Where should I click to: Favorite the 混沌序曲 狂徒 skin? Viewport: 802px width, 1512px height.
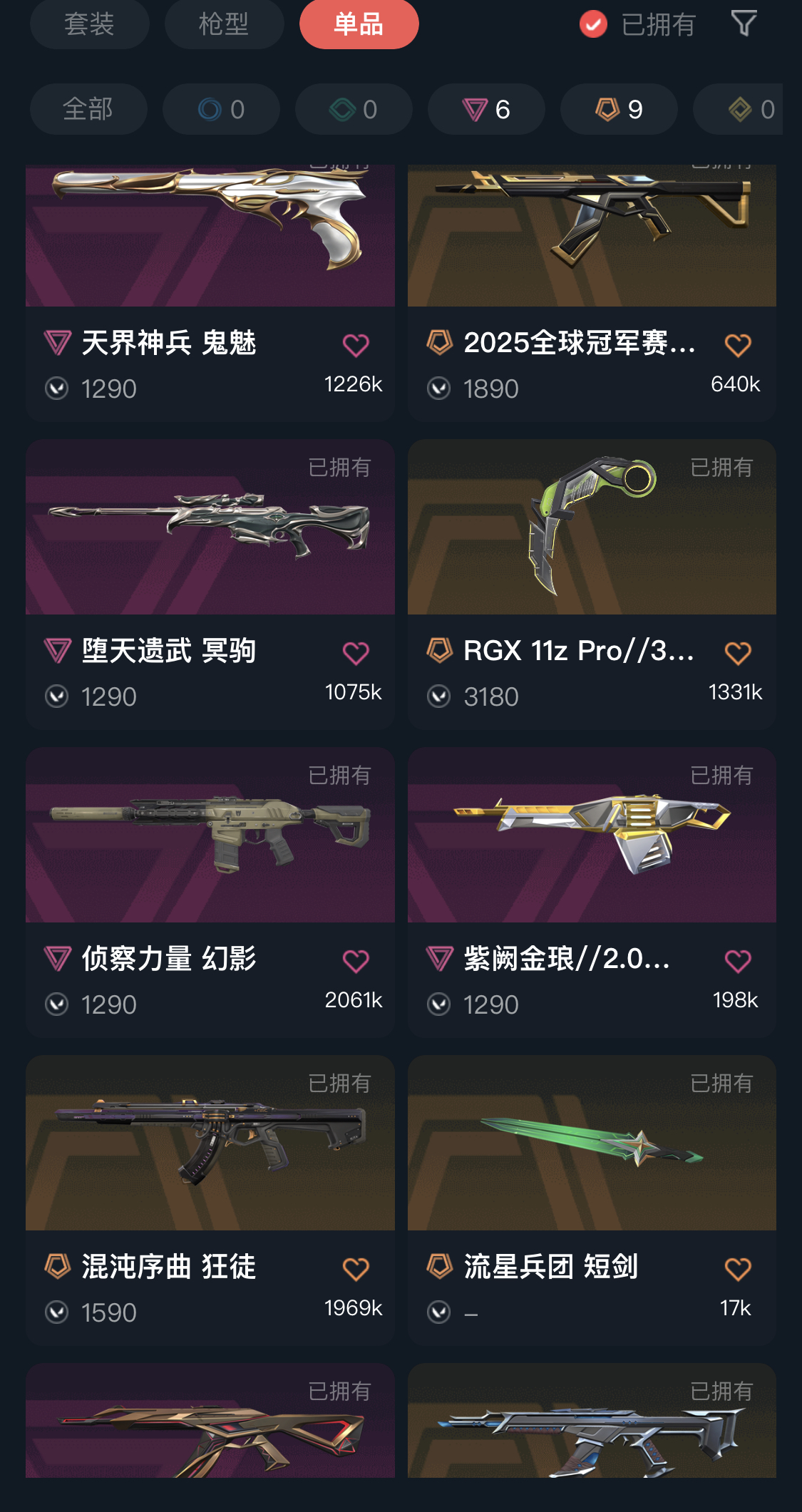click(x=356, y=1269)
